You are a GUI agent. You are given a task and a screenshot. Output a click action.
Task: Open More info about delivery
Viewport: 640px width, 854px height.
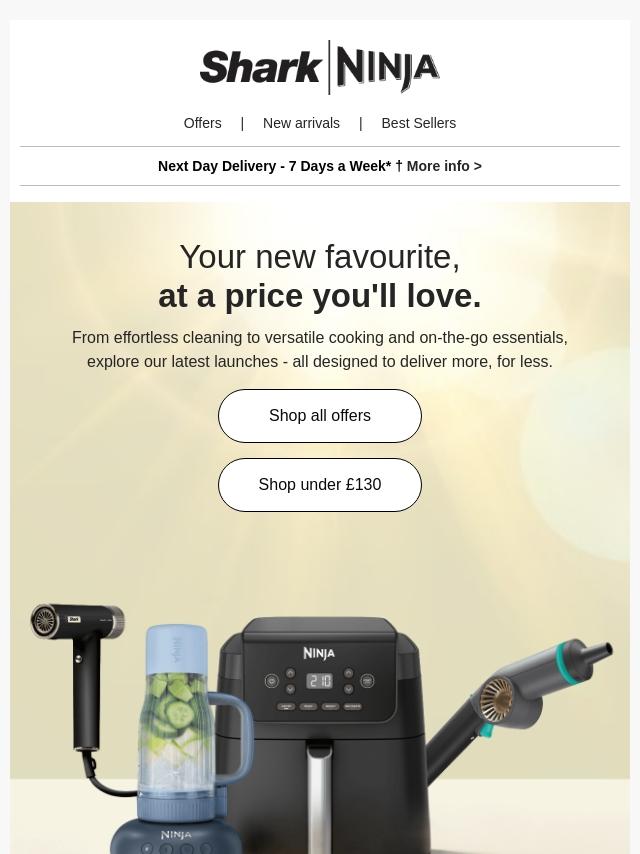point(443,166)
